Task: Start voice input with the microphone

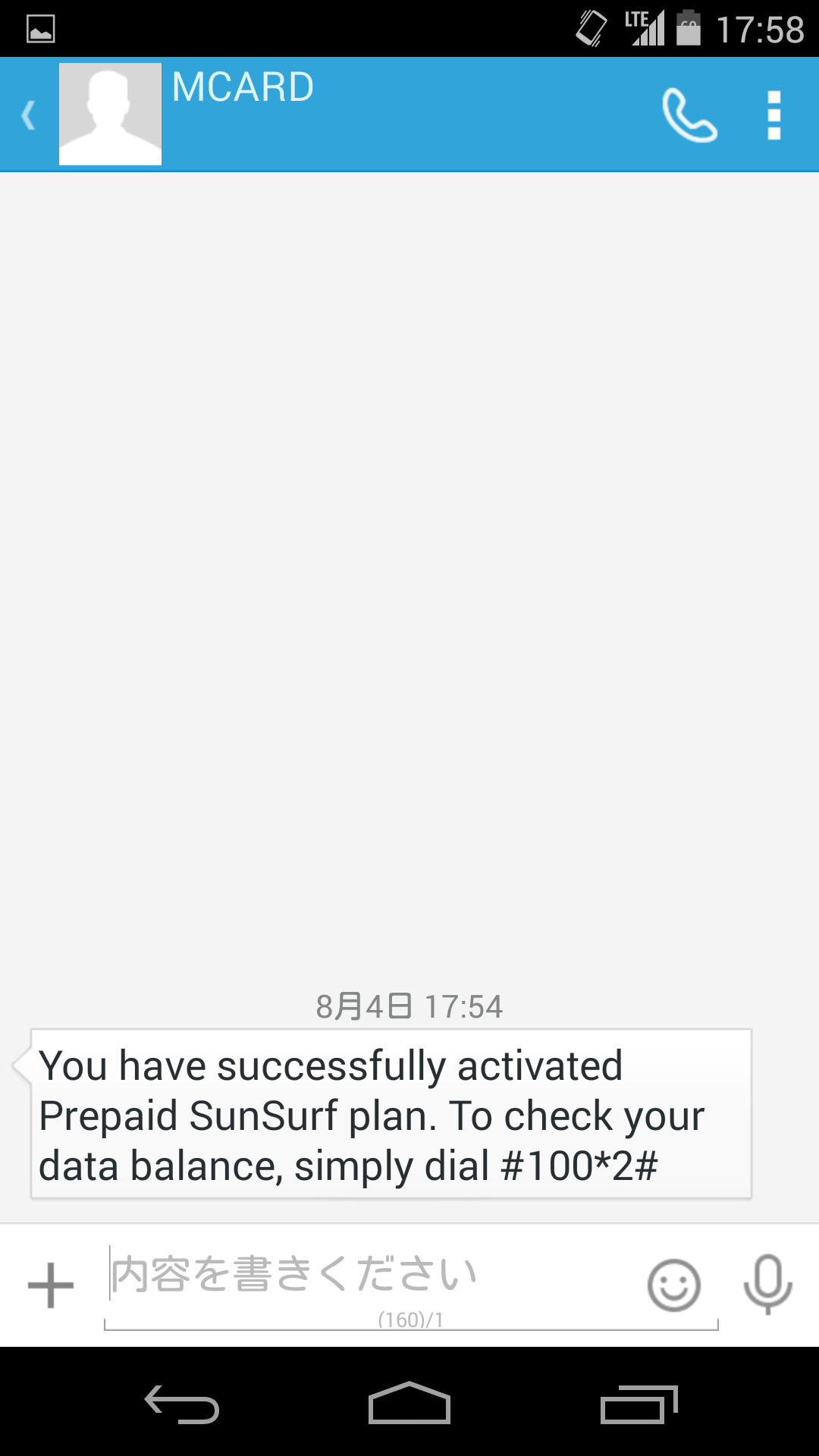Action: click(767, 1285)
